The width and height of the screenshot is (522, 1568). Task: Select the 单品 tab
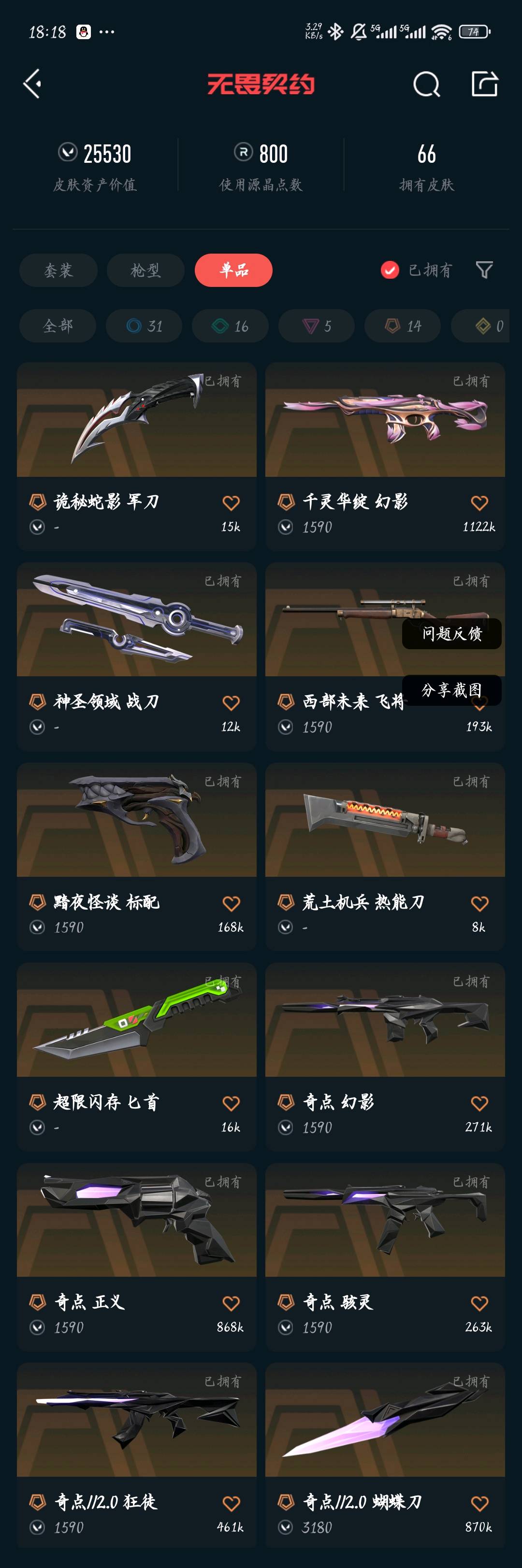click(x=233, y=270)
